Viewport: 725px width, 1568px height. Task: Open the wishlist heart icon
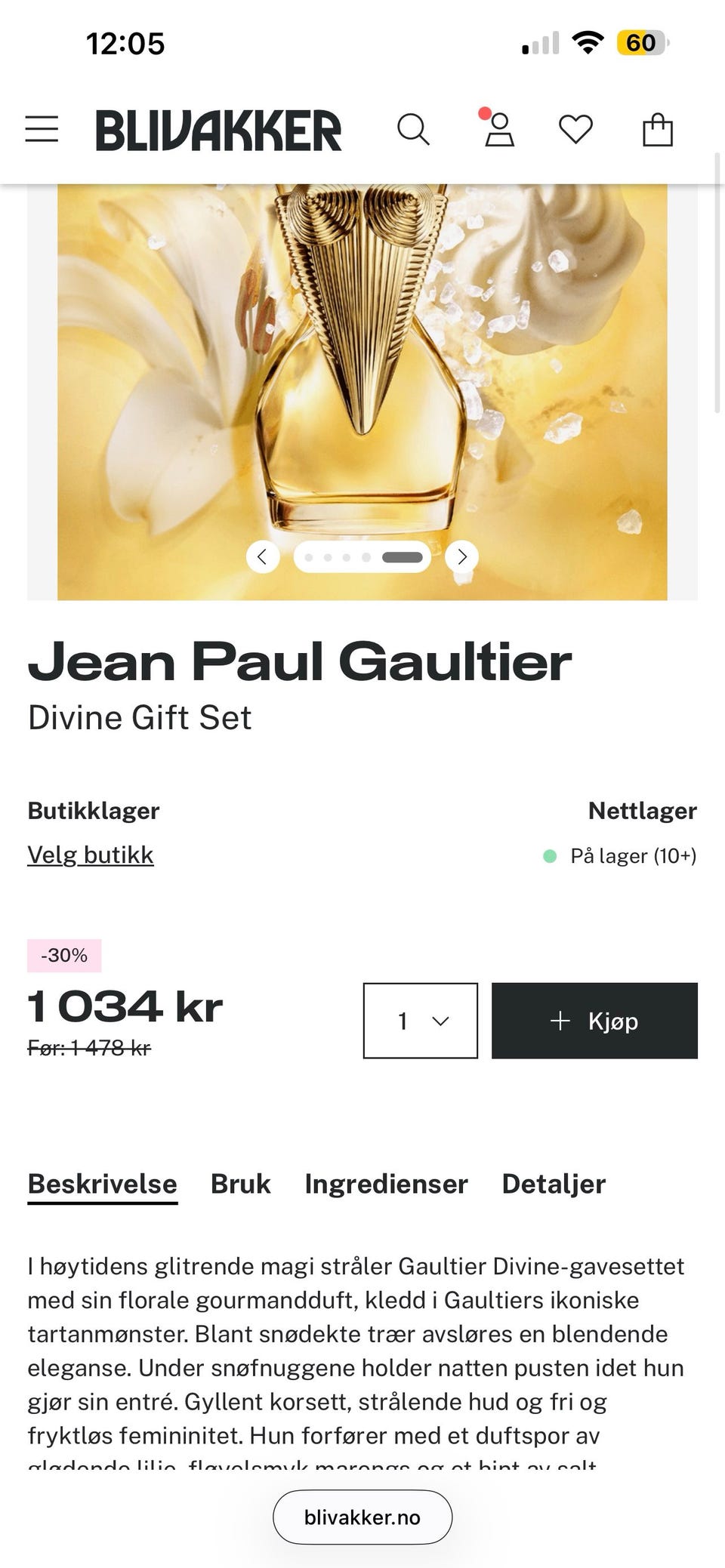tap(575, 128)
